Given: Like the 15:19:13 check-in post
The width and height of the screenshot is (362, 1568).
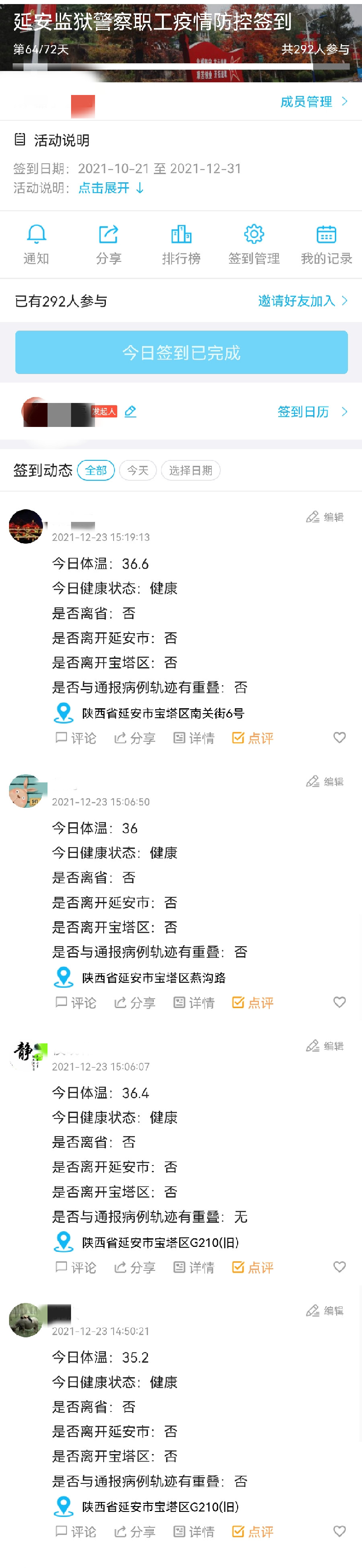Looking at the screenshot, I should coord(339,738).
